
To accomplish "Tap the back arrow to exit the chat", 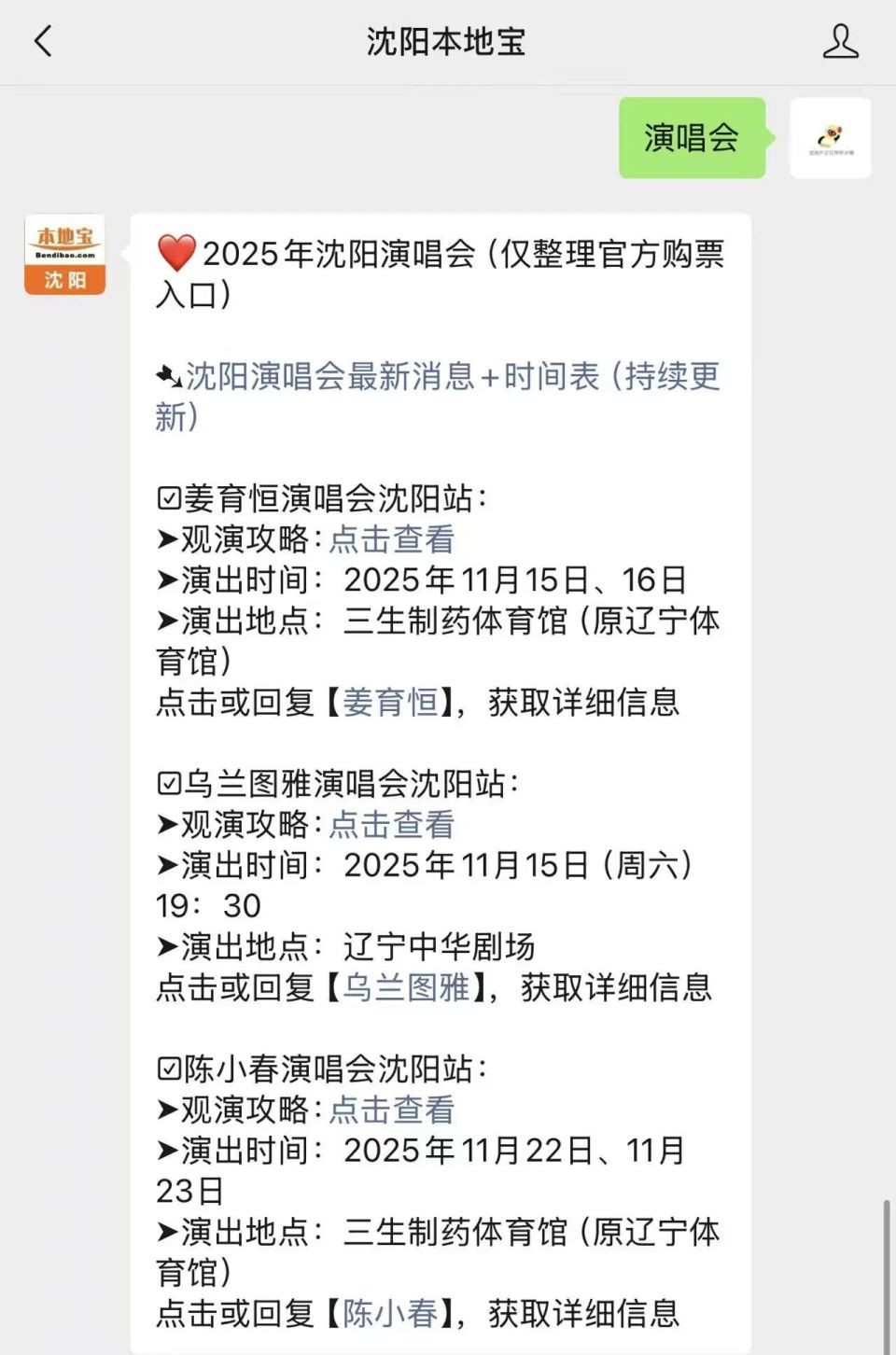I will [x=42, y=41].
